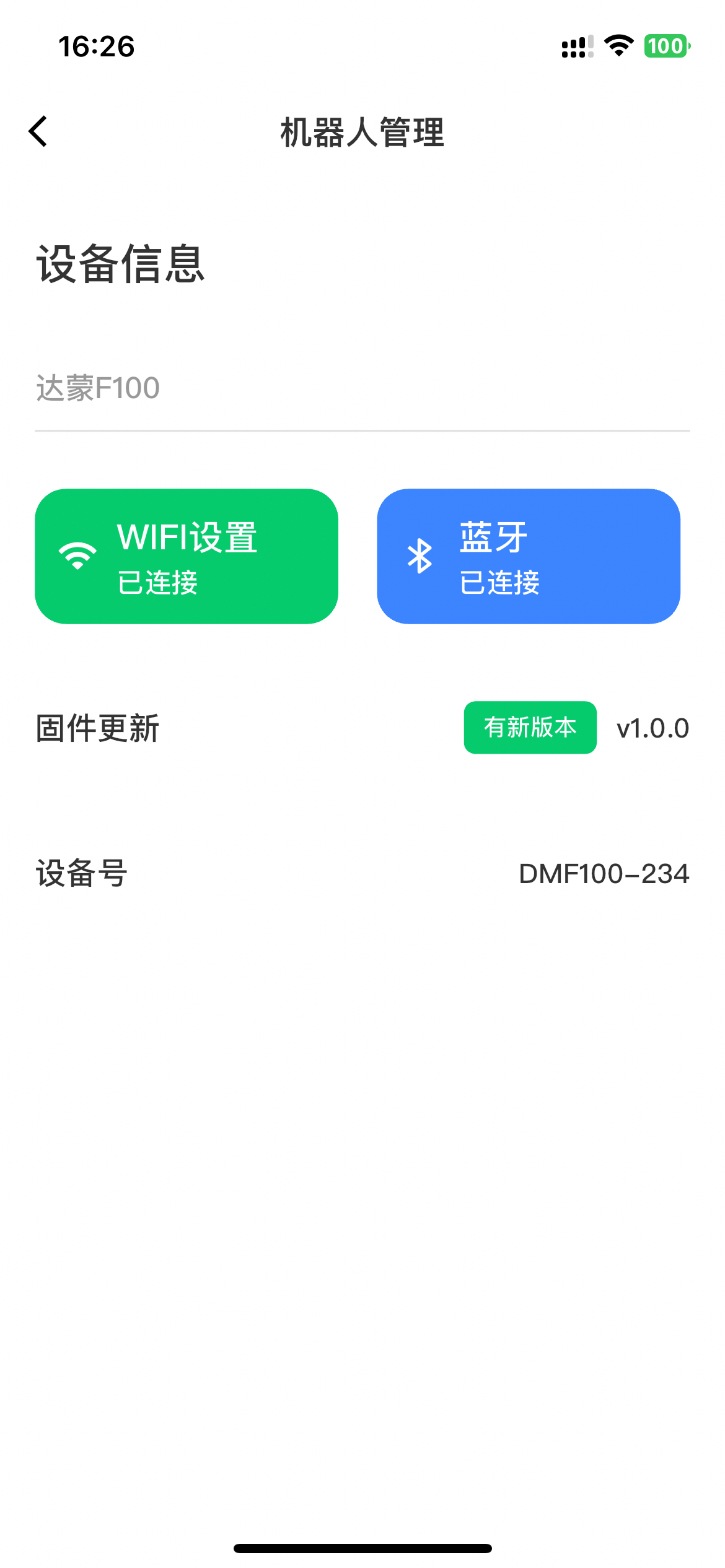Edit the device name field 达蒙F100
Screen dimensions: 725x1568
click(362, 389)
